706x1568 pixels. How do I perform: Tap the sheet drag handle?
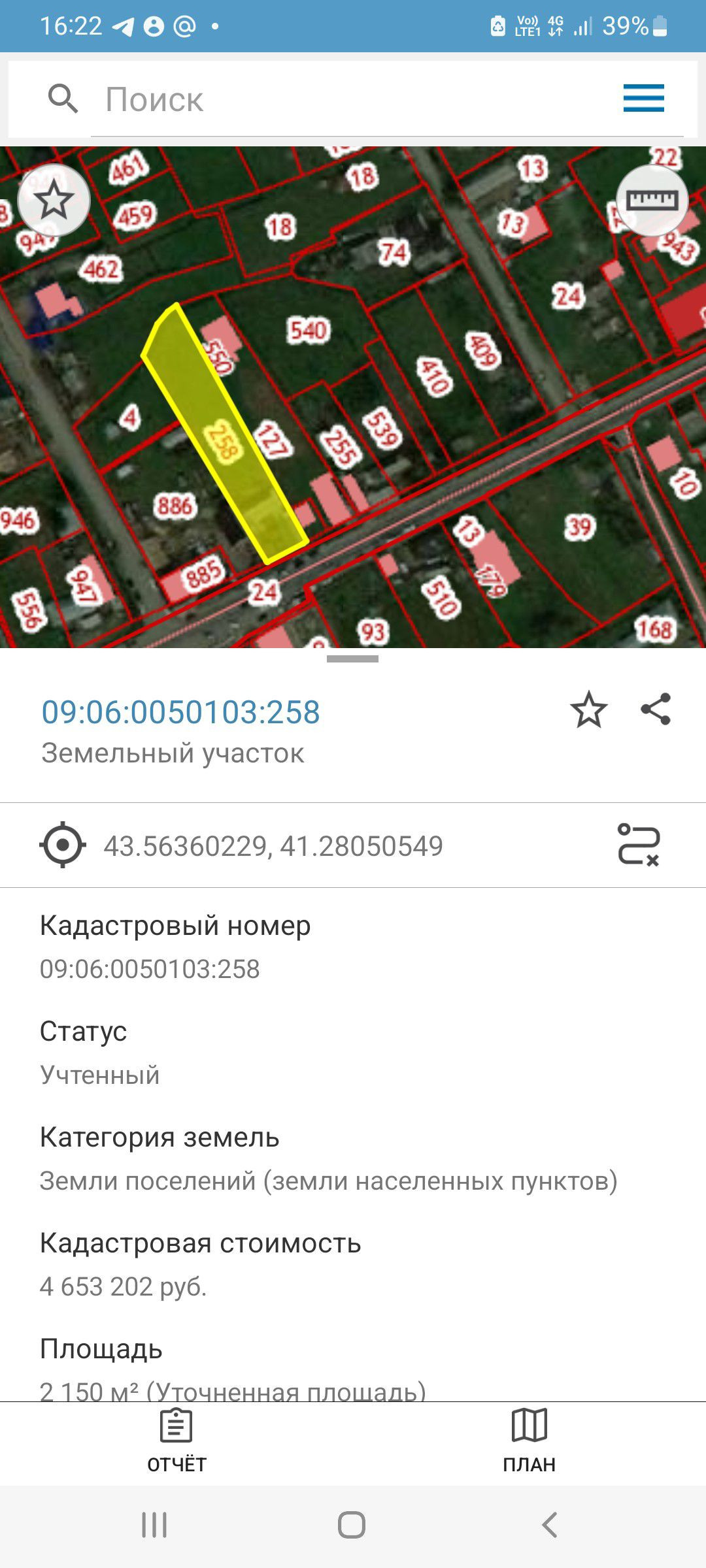click(352, 659)
